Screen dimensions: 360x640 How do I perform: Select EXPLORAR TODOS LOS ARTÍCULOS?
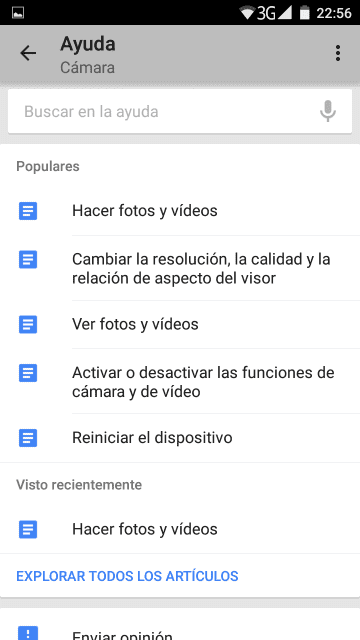(127, 576)
